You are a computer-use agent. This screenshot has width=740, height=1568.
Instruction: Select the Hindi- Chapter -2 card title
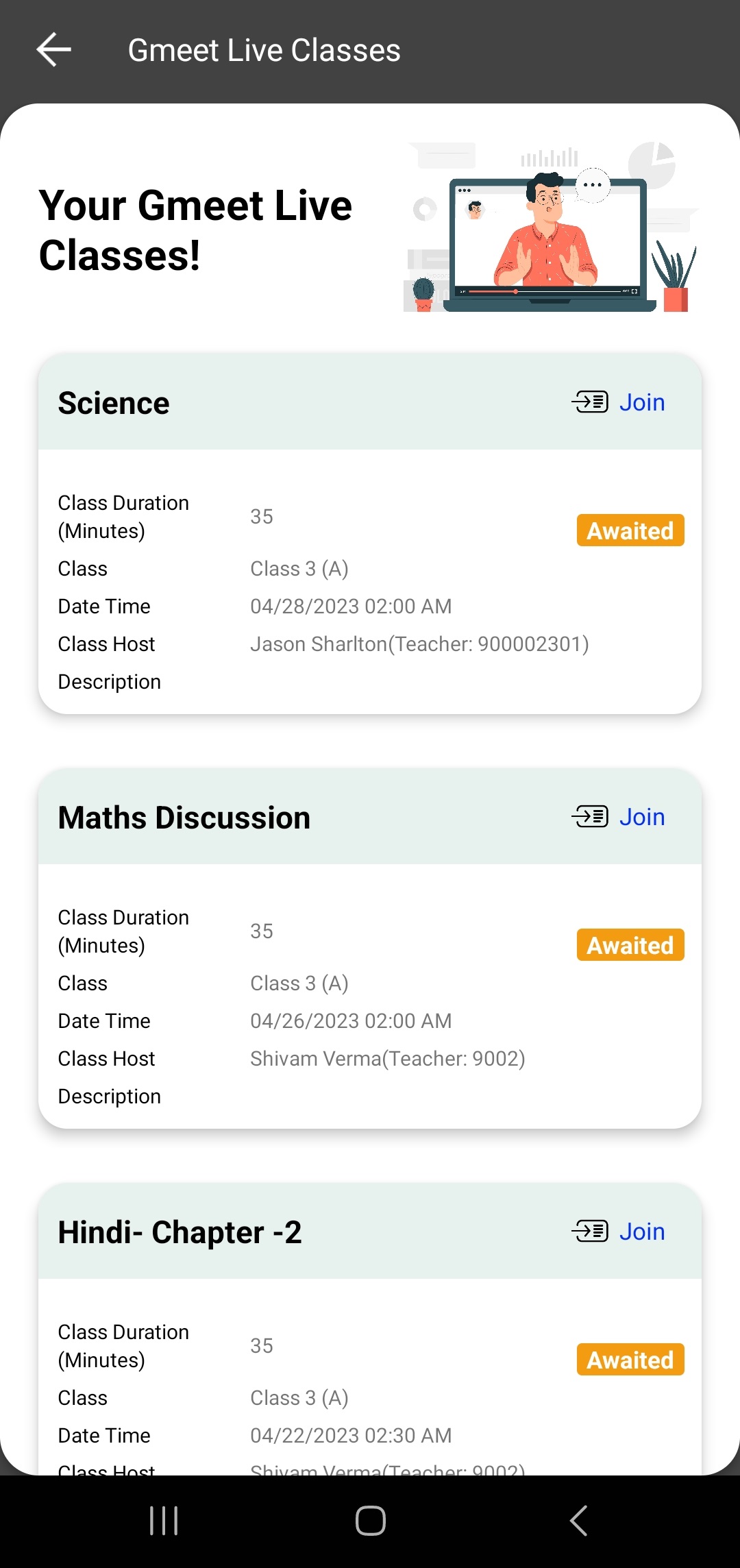pyautogui.click(x=180, y=1232)
